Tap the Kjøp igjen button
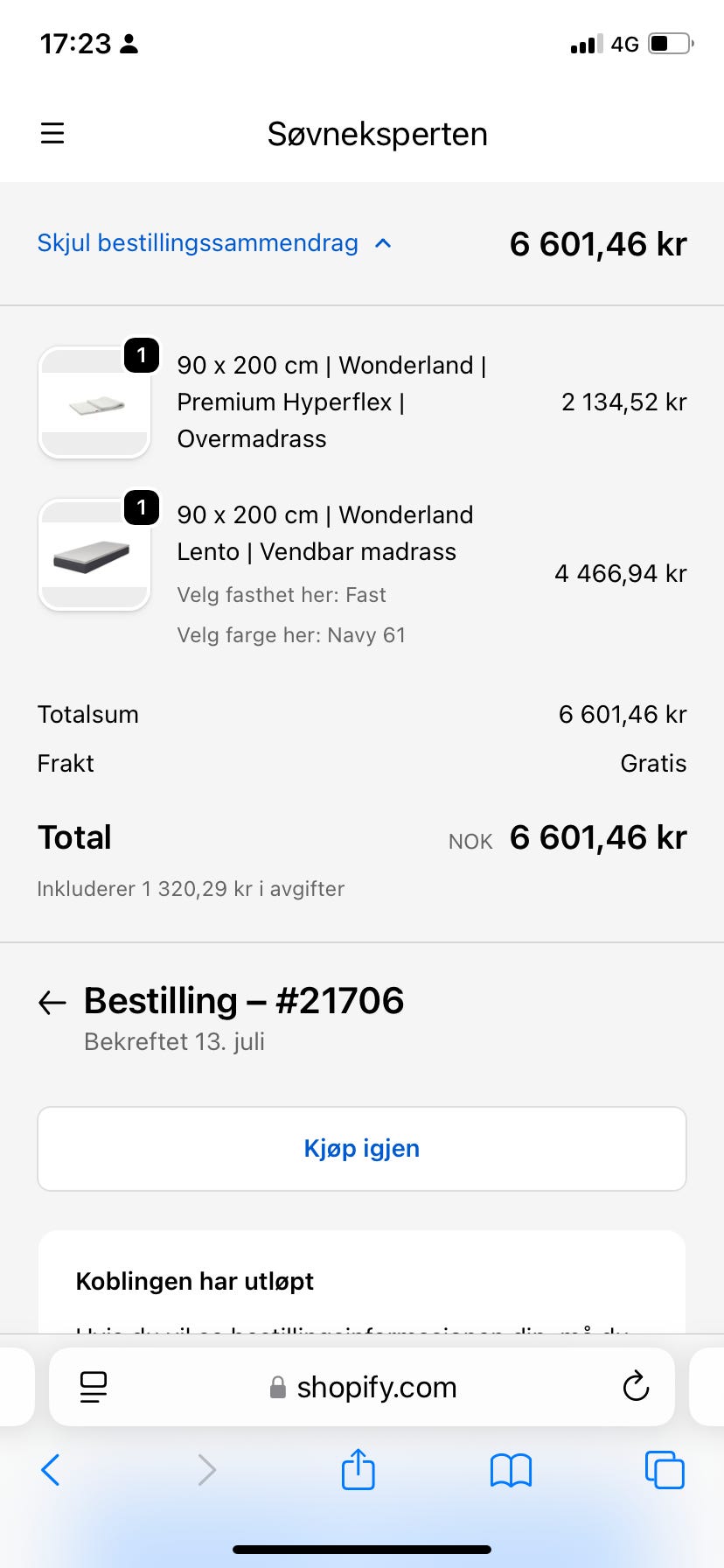This screenshot has height=1568, width=724. (362, 1148)
